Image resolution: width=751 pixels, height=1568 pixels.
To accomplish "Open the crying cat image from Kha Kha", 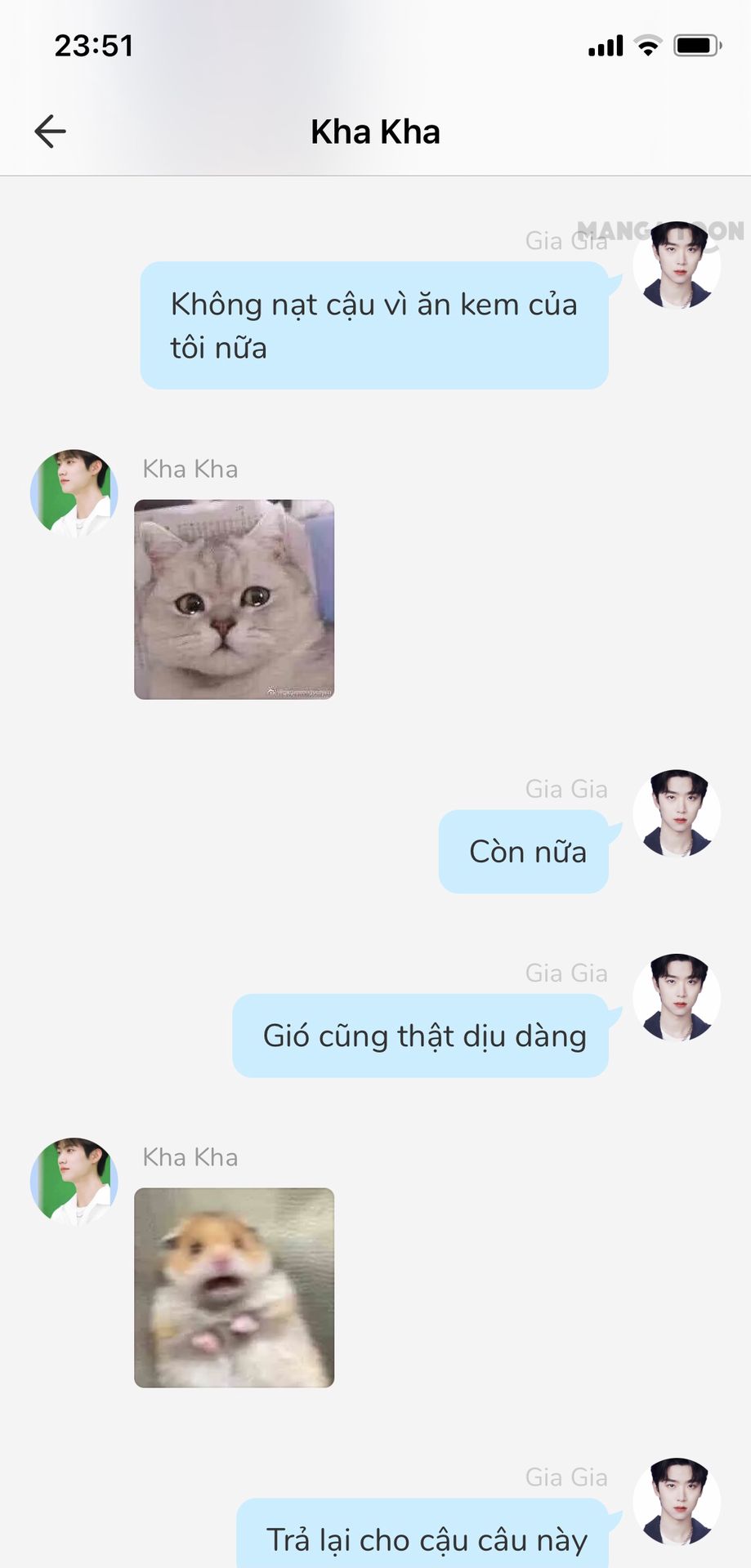I will pyautogui.click(x=234, y=599).
